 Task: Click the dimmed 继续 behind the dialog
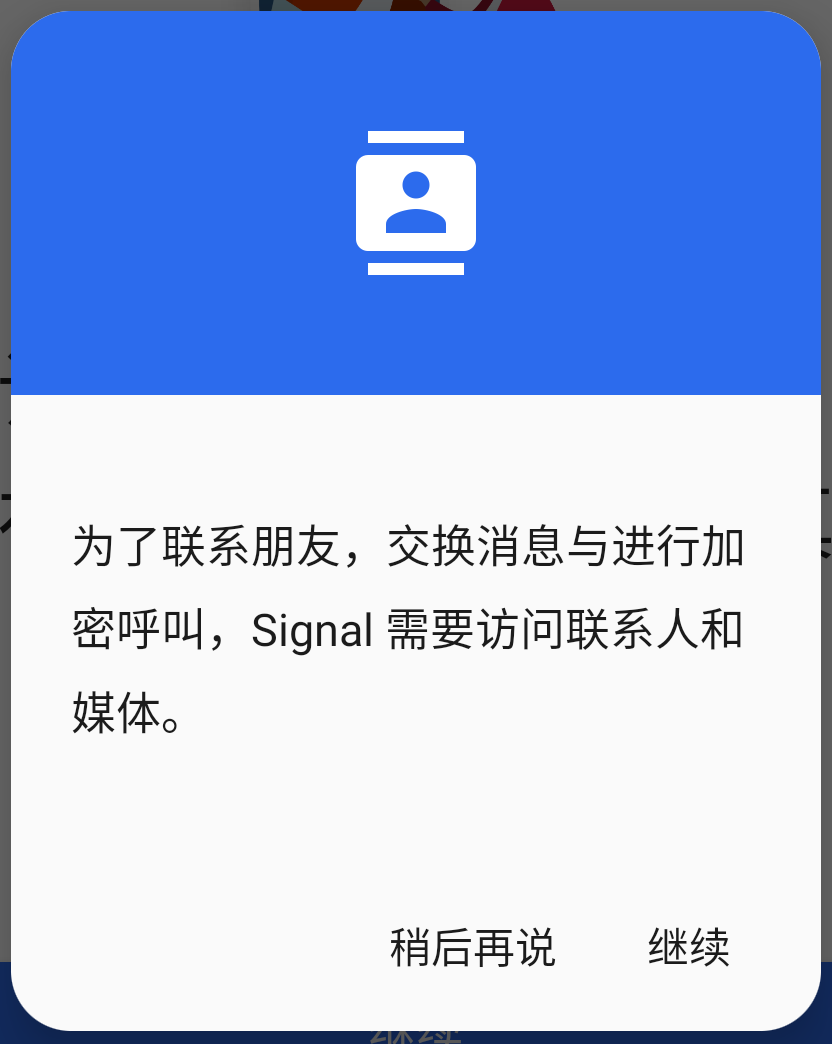(x=416, y=1030)
